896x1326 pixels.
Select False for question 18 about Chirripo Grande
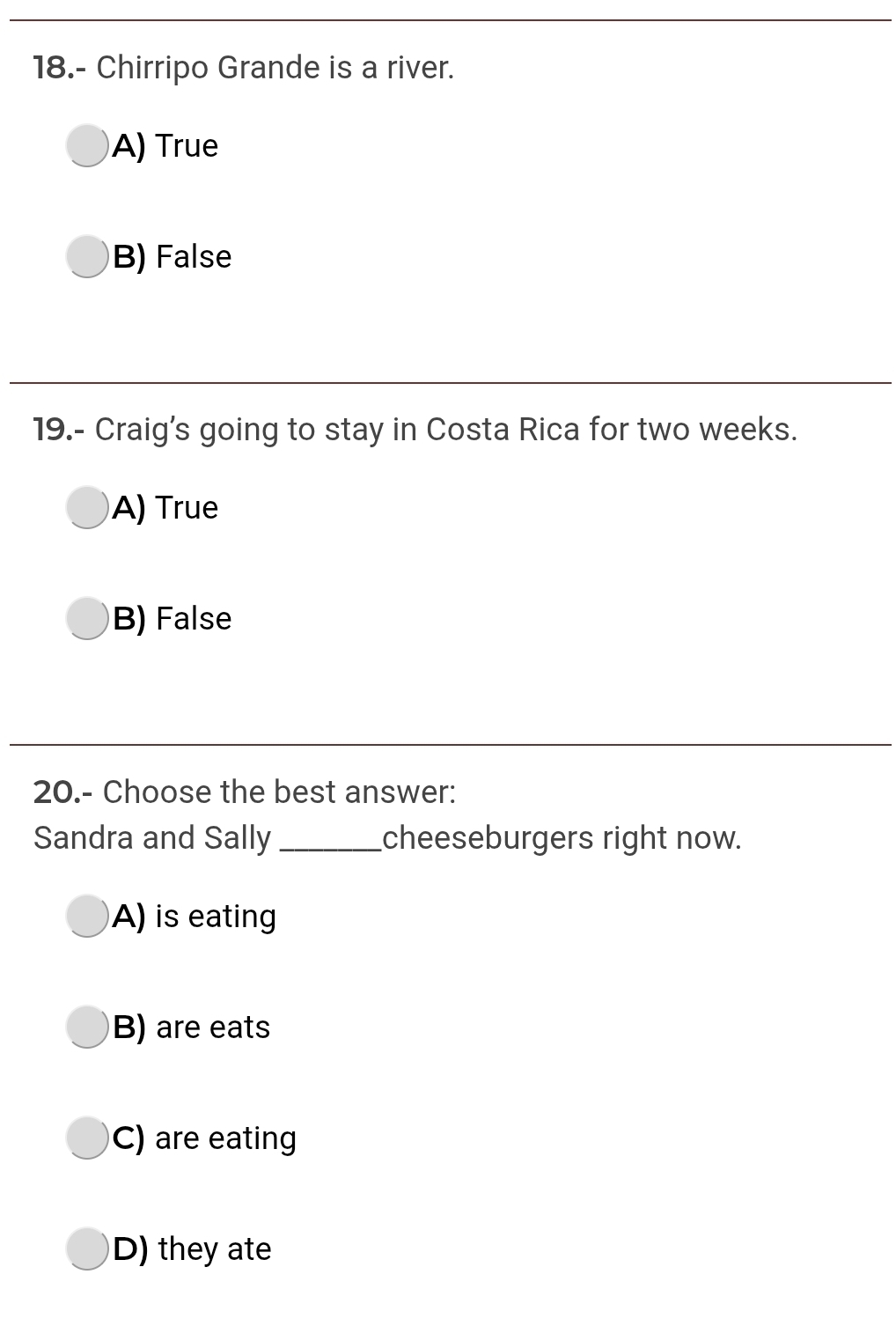point(87,256)
